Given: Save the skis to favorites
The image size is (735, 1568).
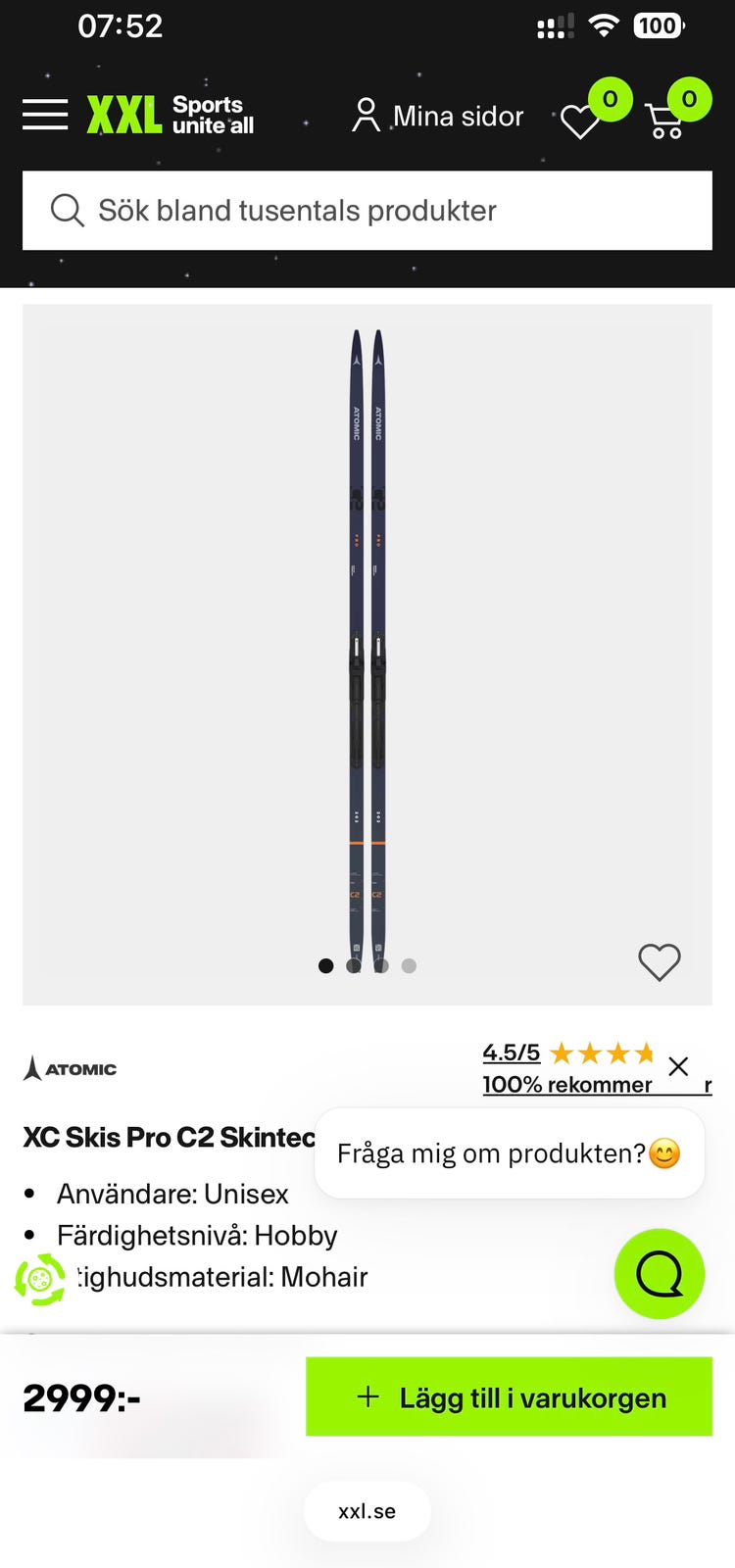Looking at the screenshot, I should (x=660, y=962).
